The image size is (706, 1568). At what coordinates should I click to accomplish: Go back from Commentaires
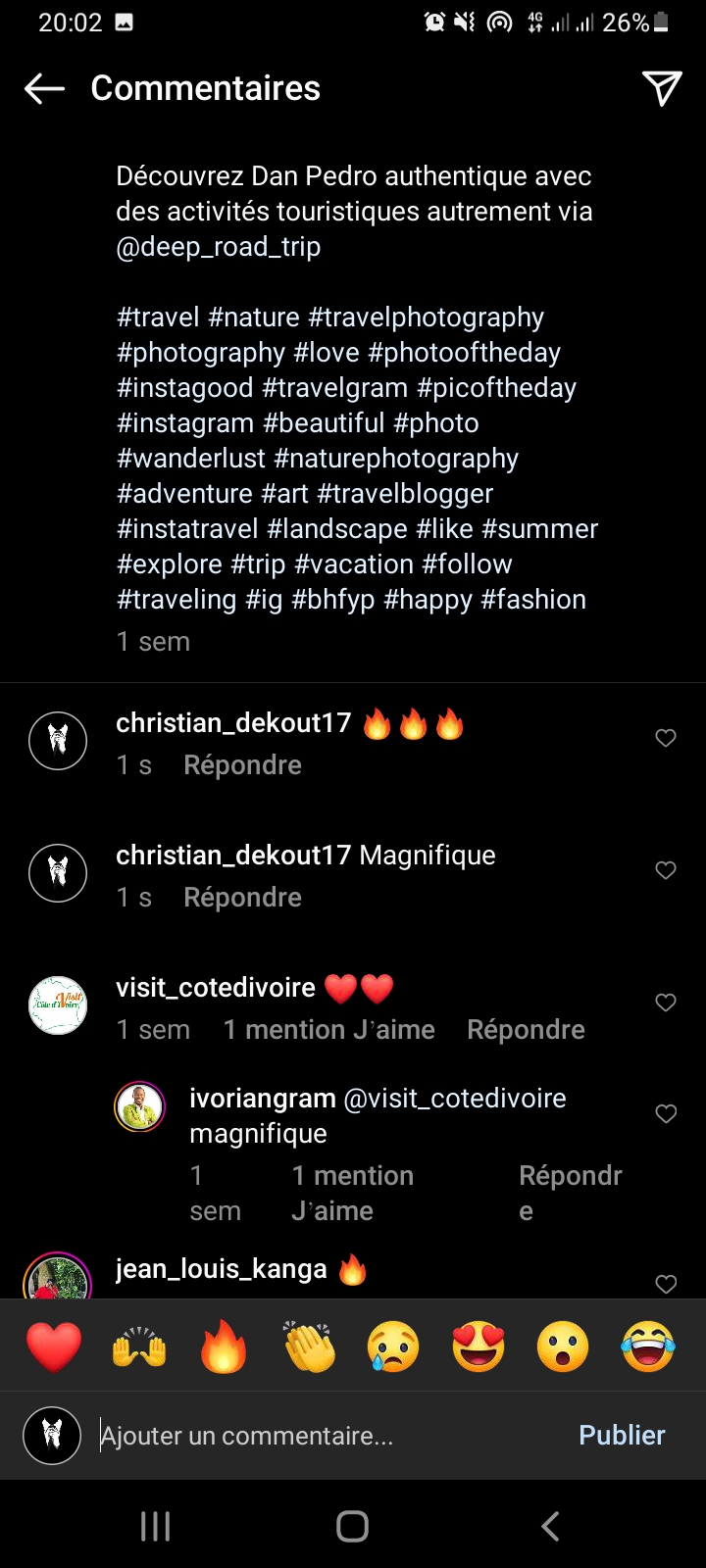point(44,88)
